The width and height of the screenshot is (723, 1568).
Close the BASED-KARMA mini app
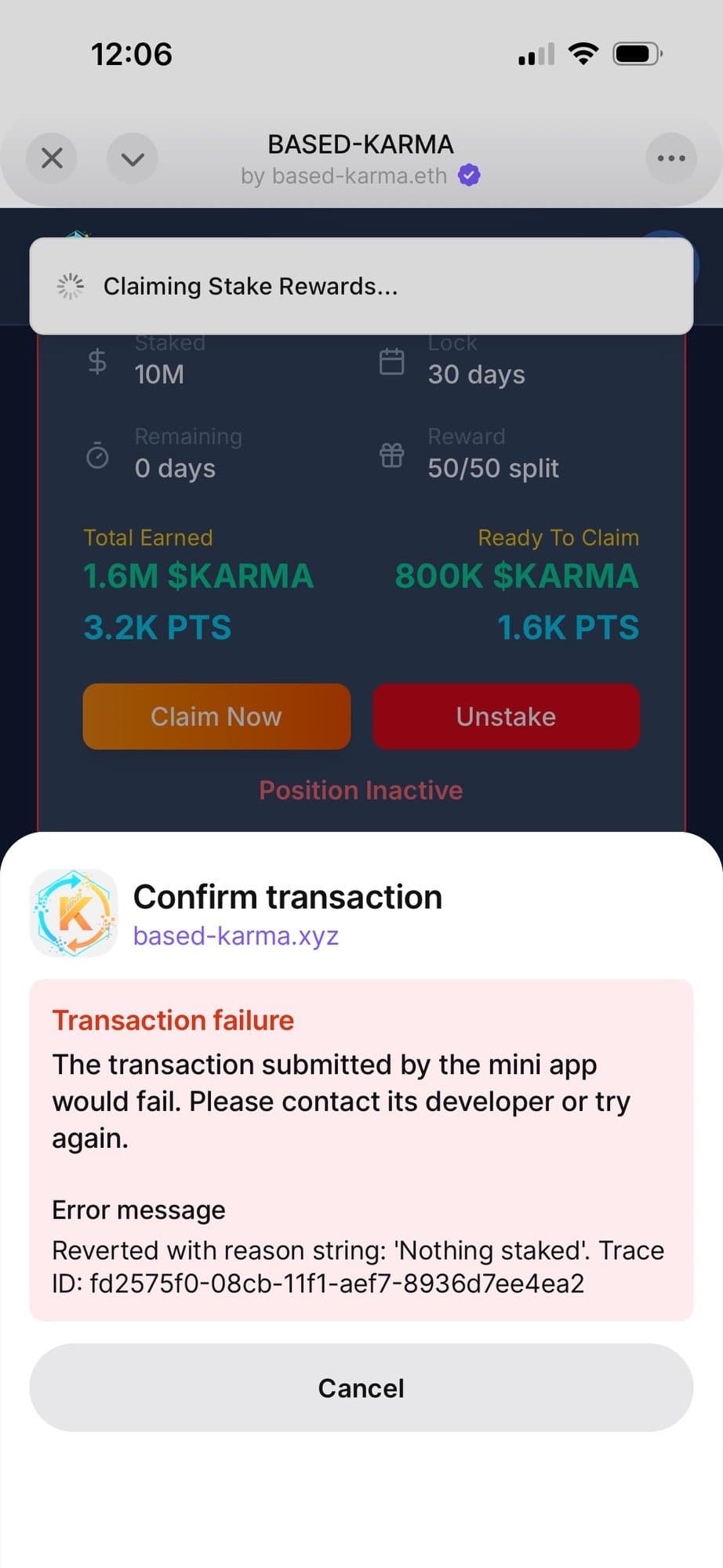[52, 158]
